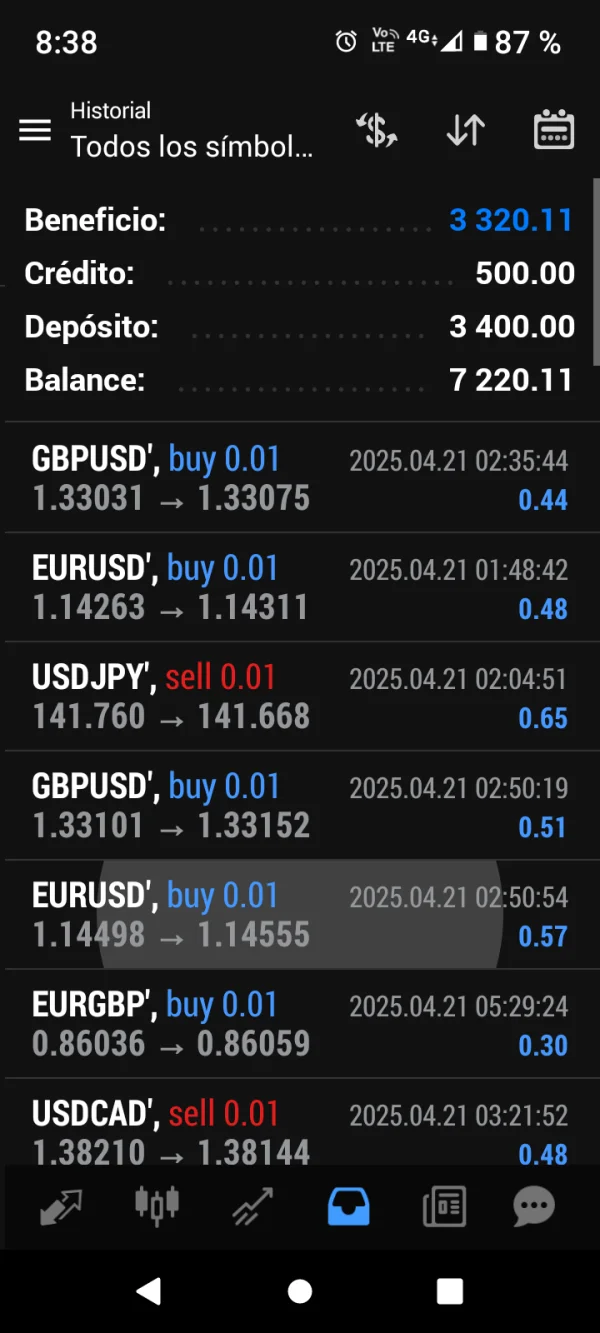Open the GBPUSD trade closed at 02:50:19
The image size is (600, 1333).
(x=300, y=805)
